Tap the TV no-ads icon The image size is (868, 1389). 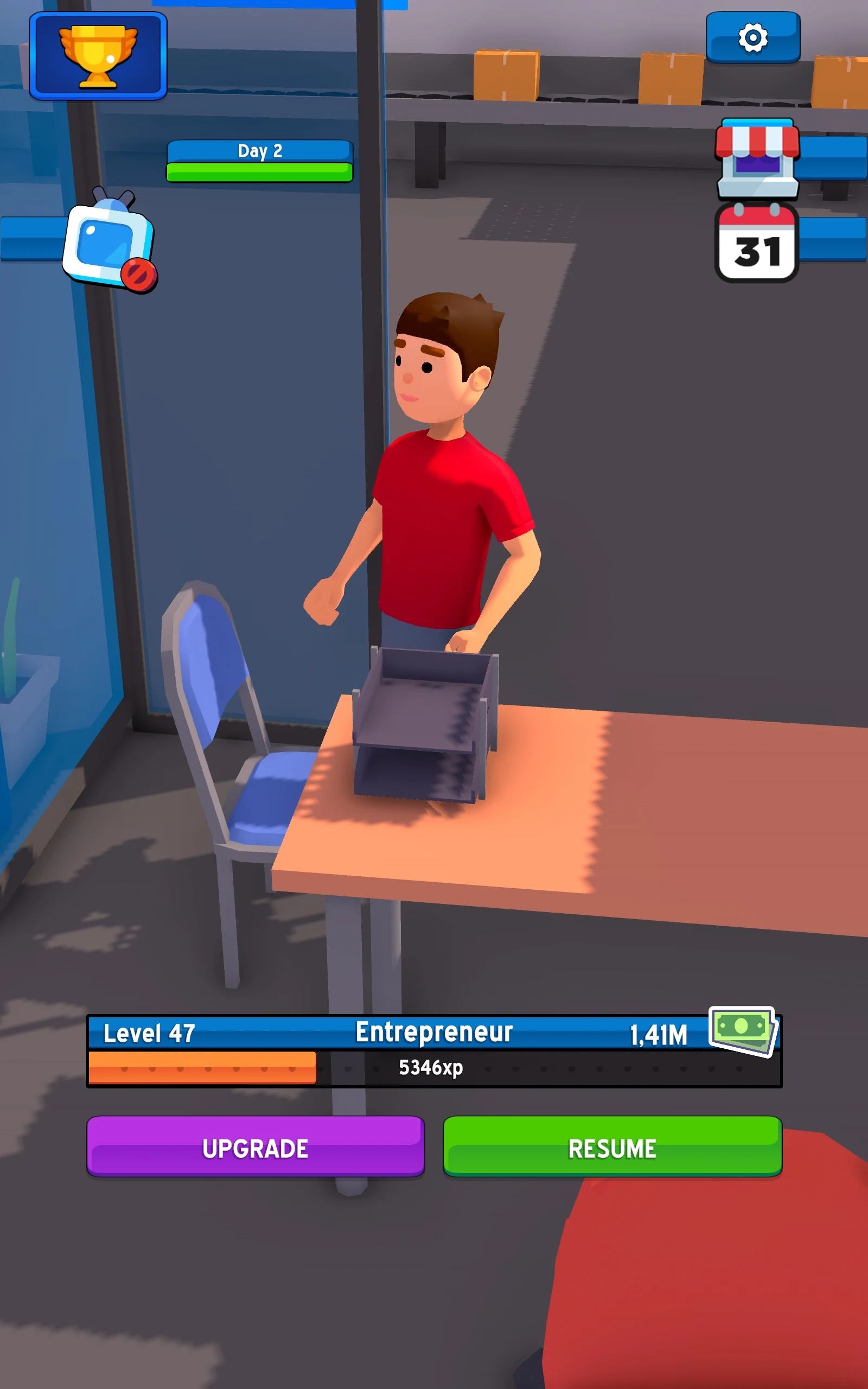pos(109,244)
